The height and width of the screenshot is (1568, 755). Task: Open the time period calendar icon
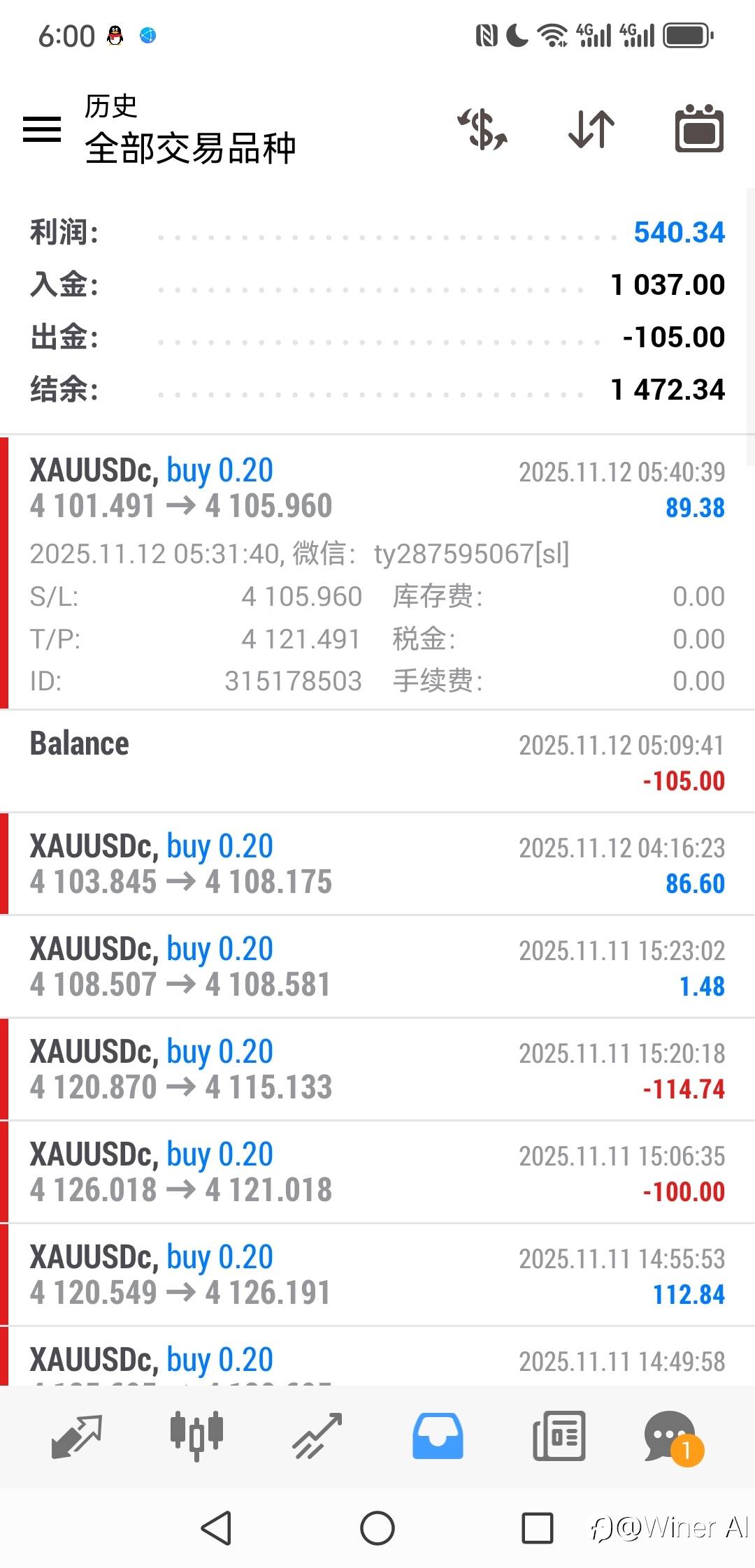698,130
